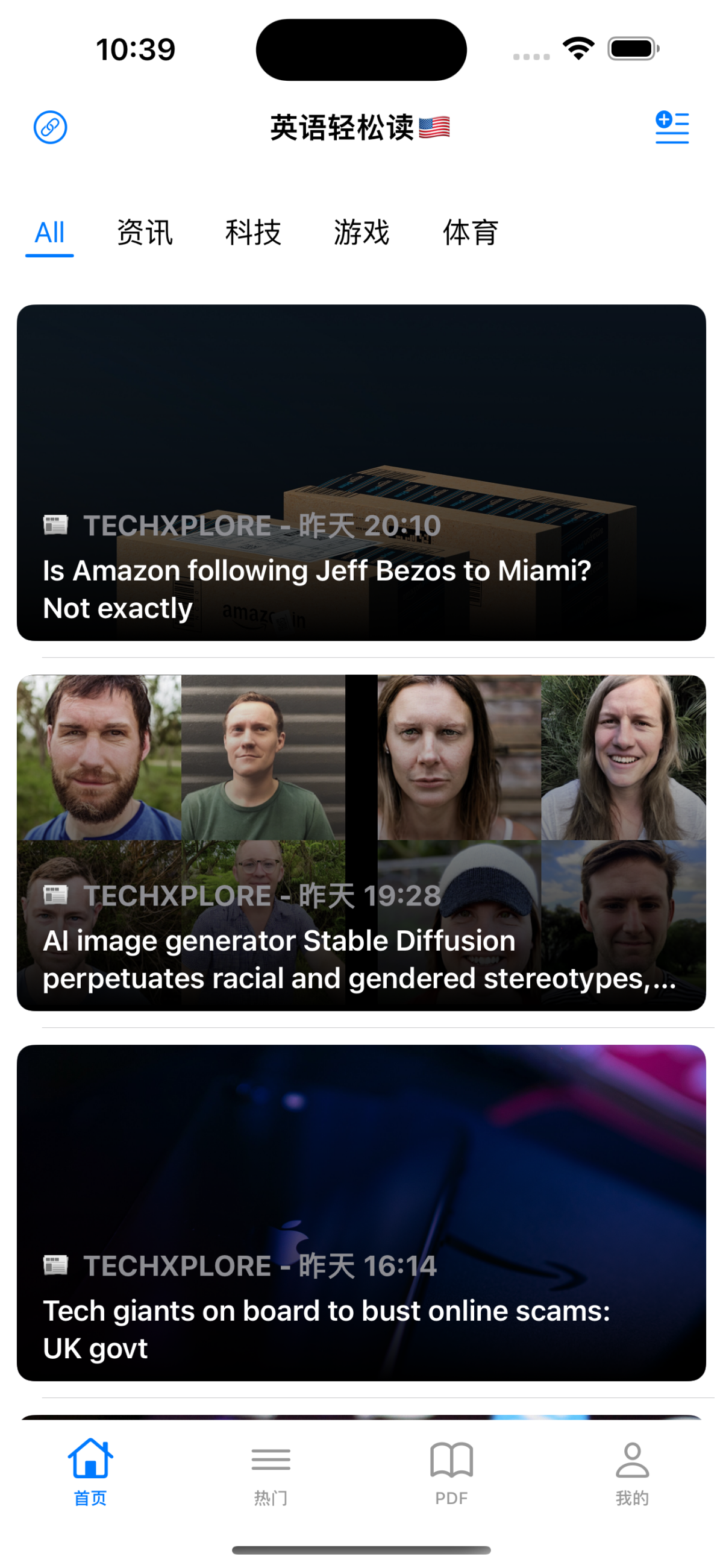The height and width of the screenshot is (1568, 723).
Task: Switch to the 热门 tab
Action: [271, 1472]
